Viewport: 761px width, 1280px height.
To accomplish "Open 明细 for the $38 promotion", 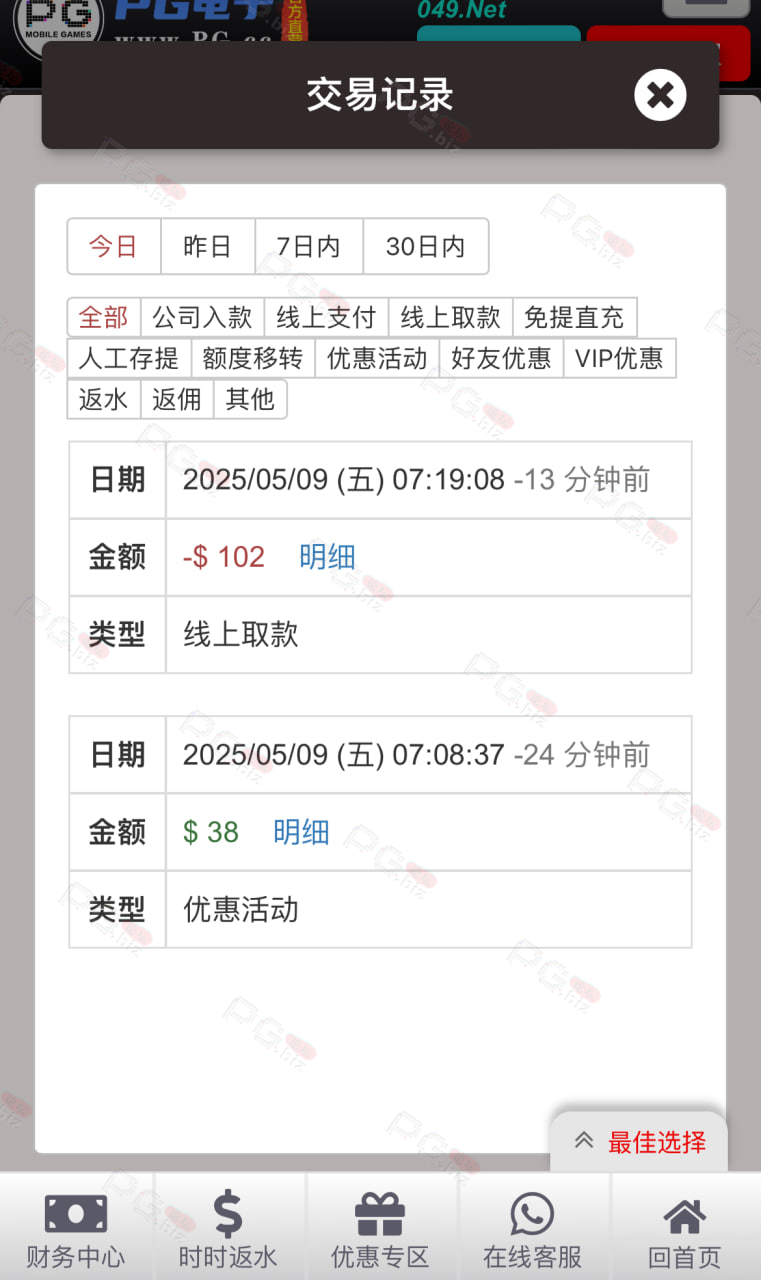I will [301, 832].
